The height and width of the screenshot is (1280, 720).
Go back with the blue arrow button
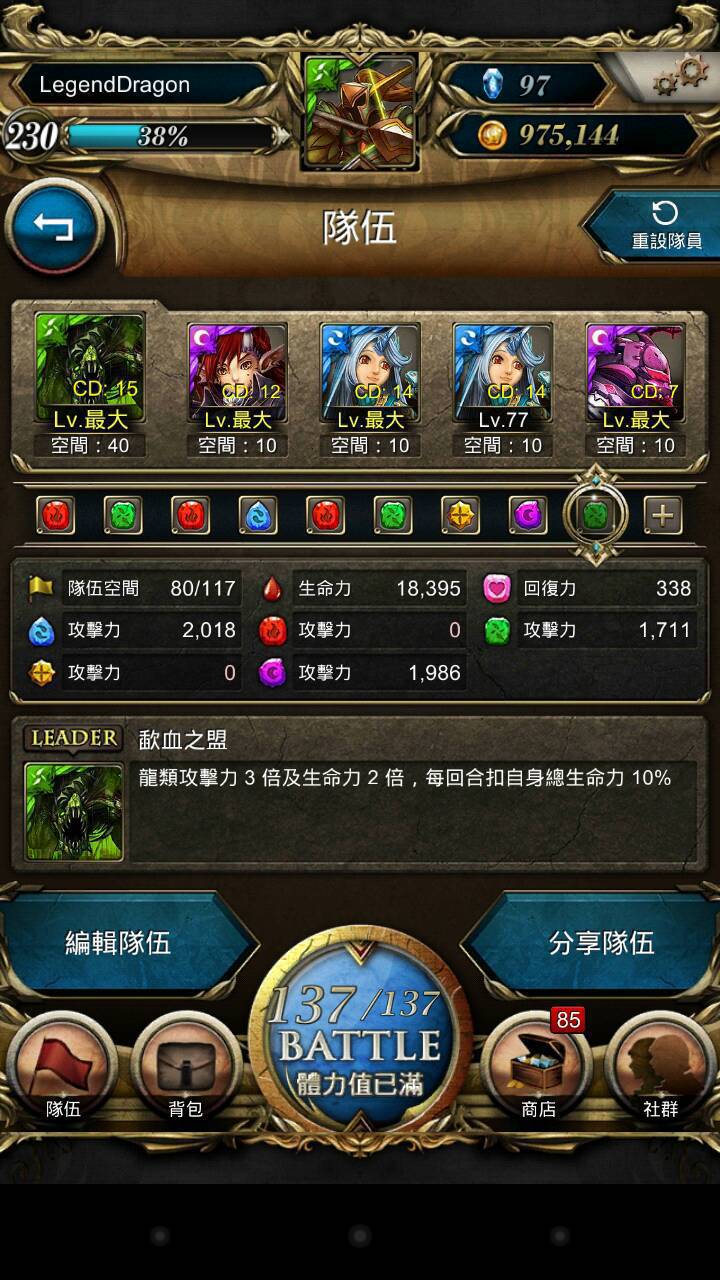click(x=54, y=227)
